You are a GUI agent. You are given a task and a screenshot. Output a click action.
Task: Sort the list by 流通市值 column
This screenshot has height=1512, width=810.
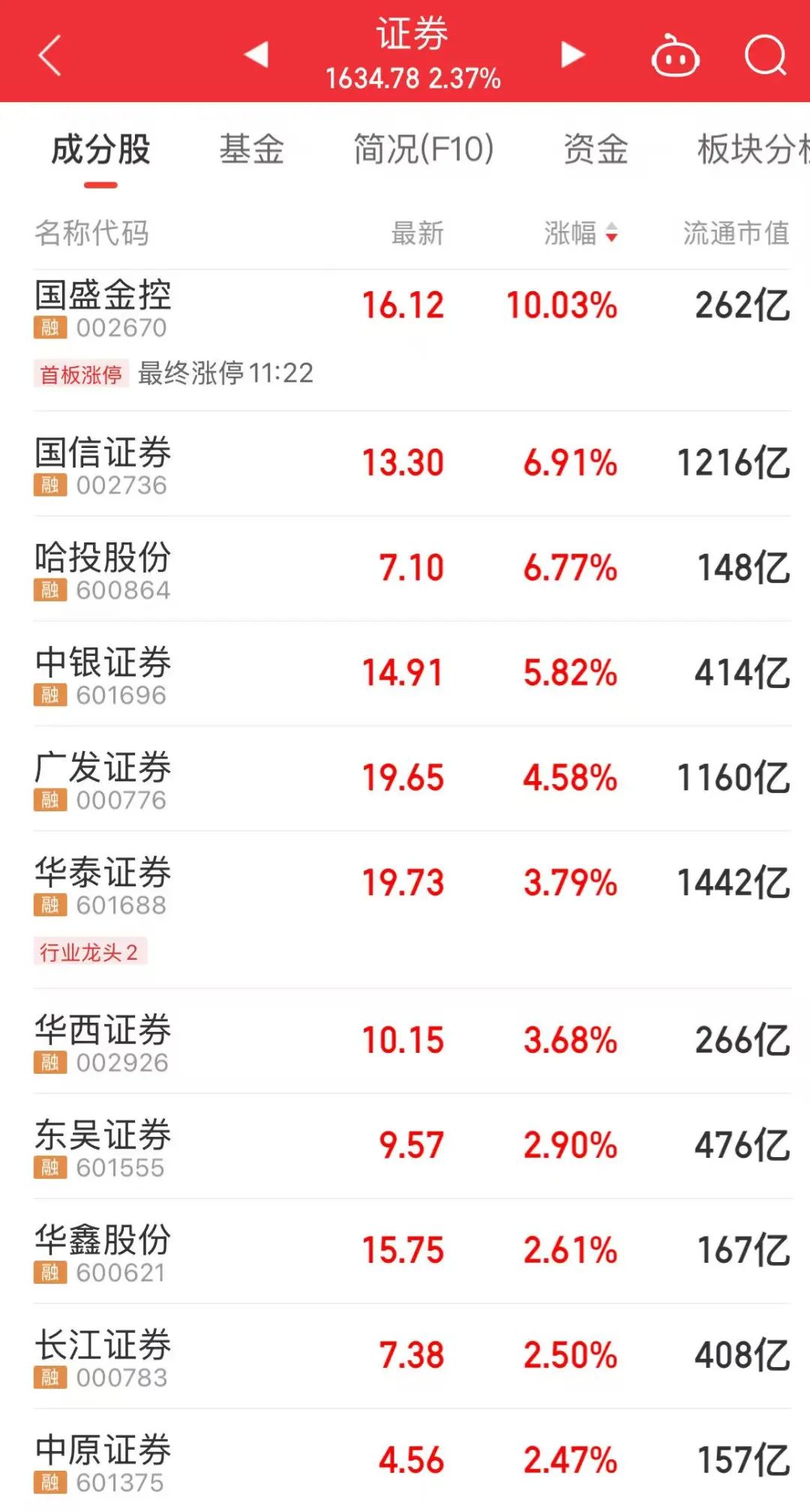pos(736,233)
